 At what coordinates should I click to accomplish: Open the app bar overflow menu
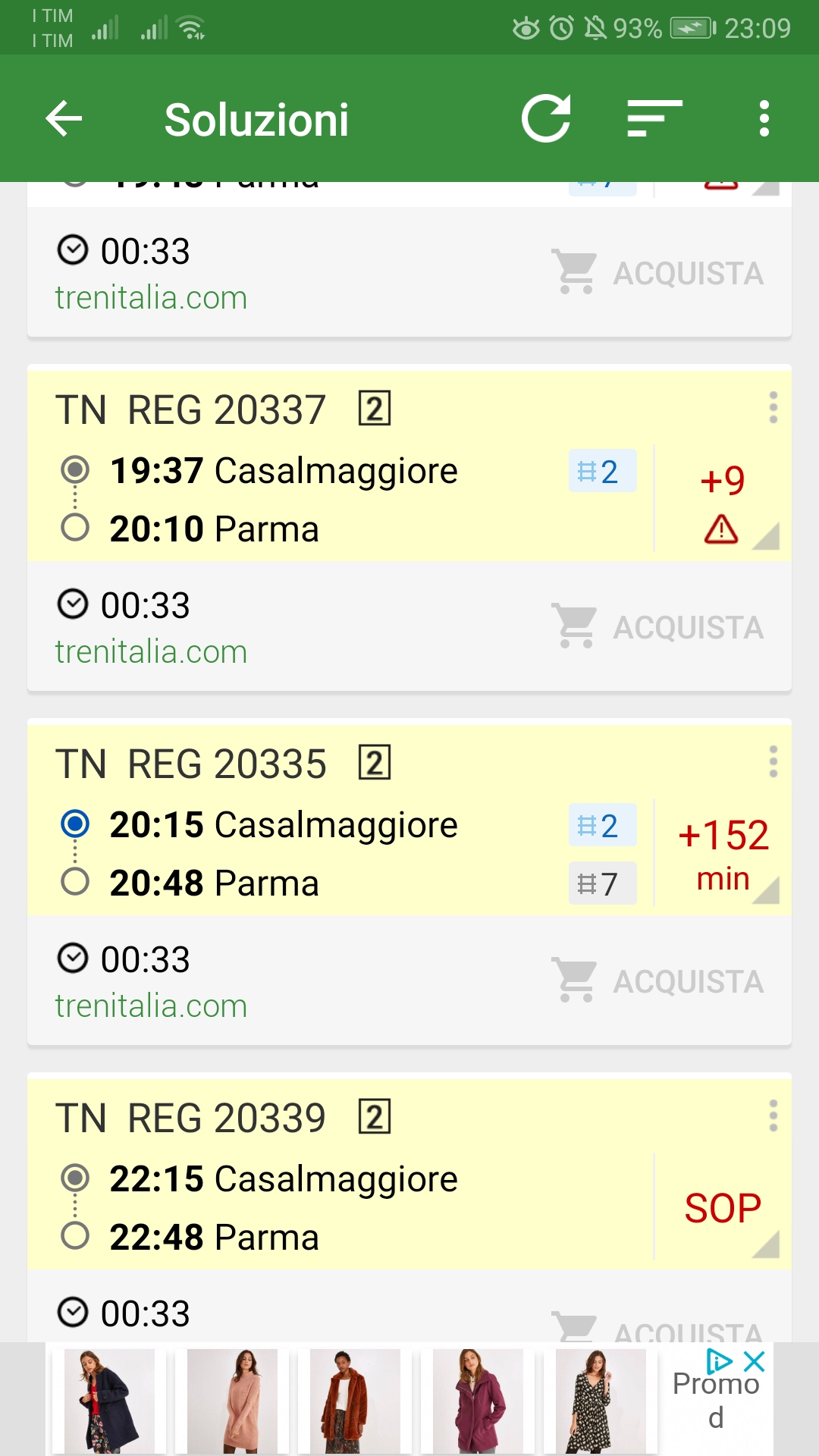tap(764, 119)
